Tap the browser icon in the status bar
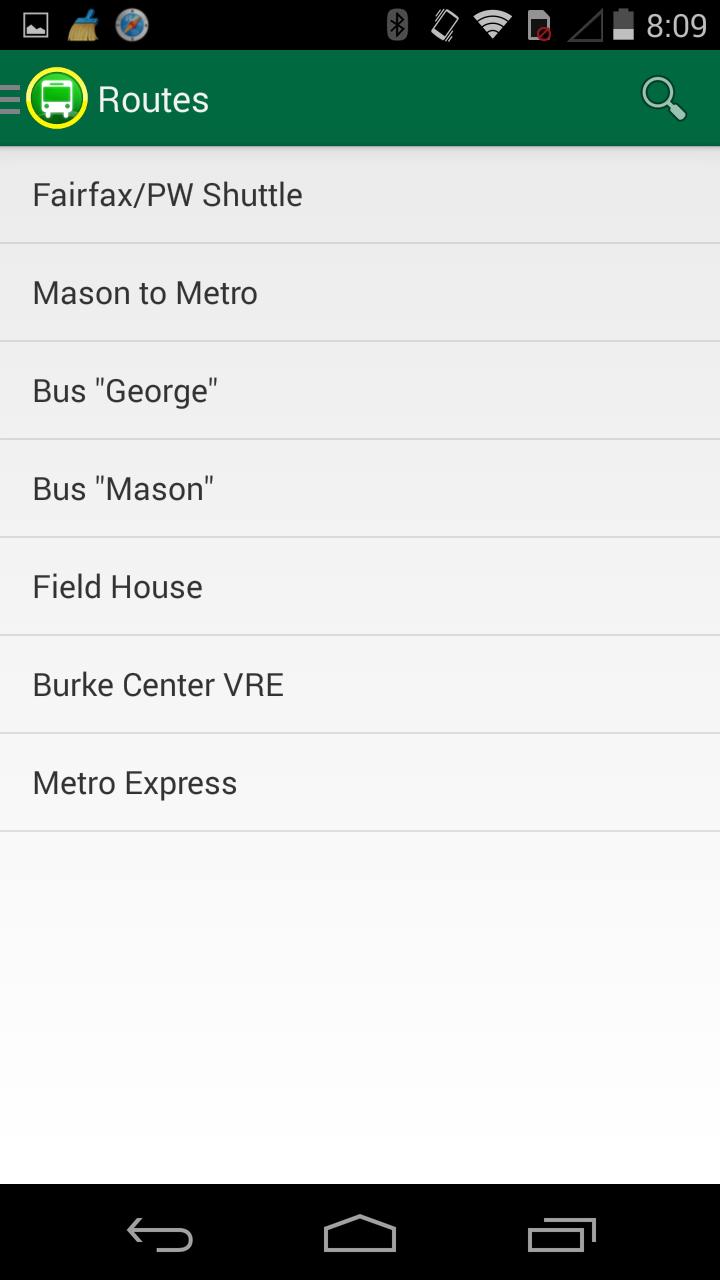720x1280 pixels. click(x=129, y=24)
